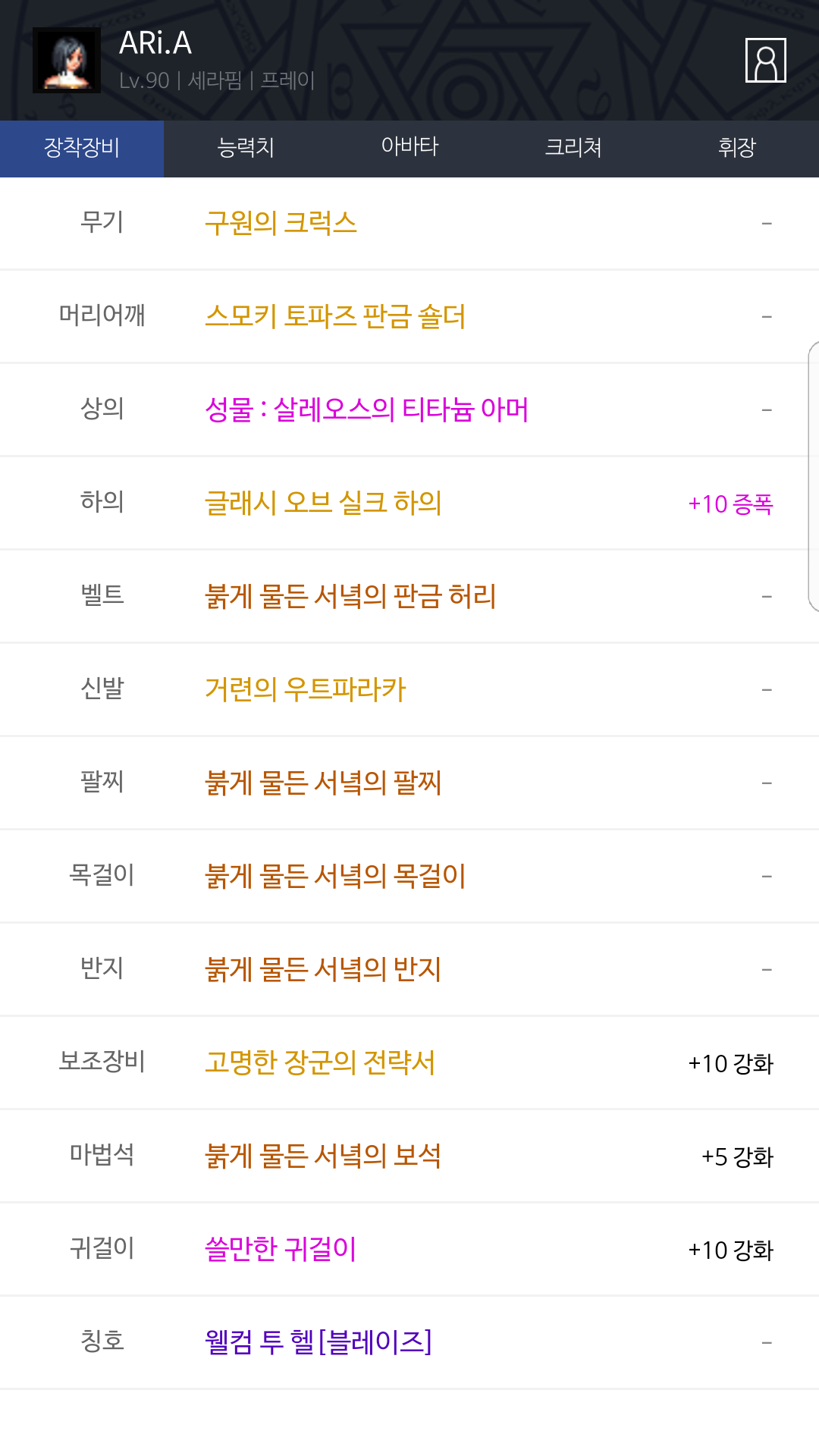Tap the ARi.A character avatar
819x1456 pixels.
67,61
